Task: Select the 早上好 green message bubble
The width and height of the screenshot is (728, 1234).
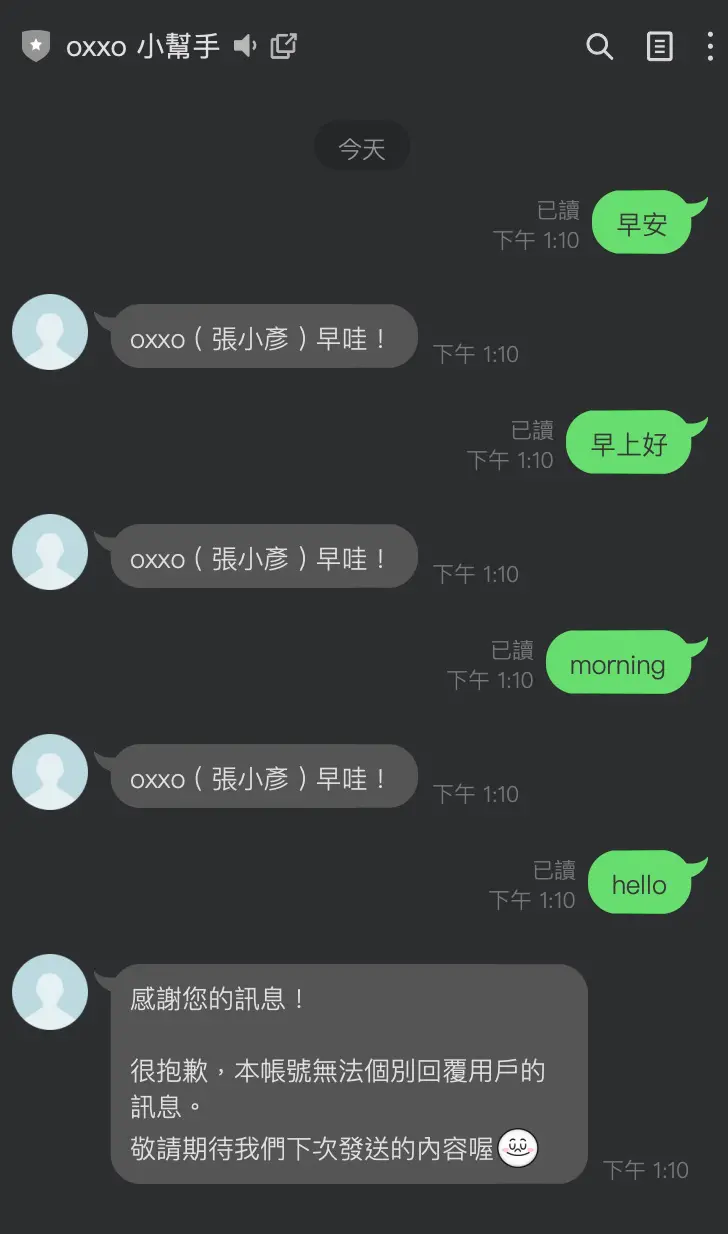Action: point(629,442)
